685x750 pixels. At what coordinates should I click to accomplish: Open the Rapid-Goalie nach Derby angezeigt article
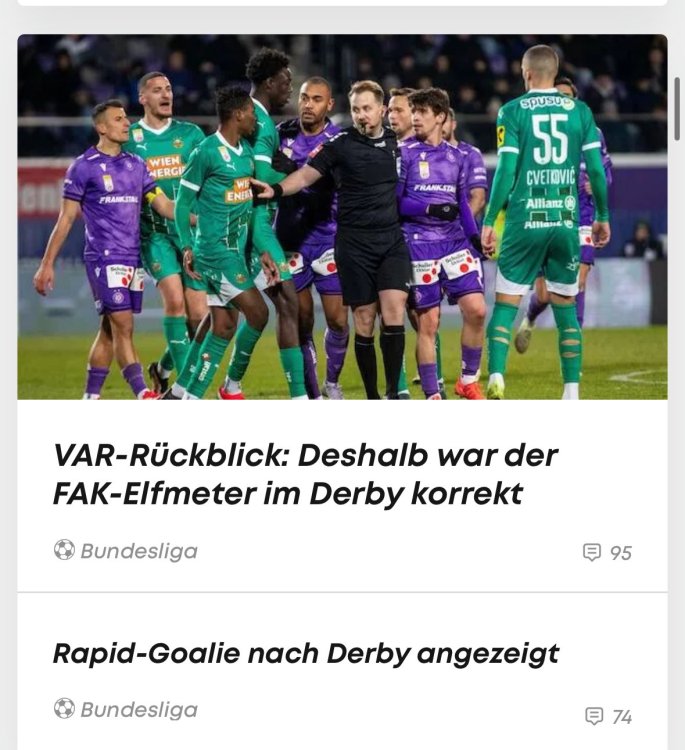pos(305,654)
